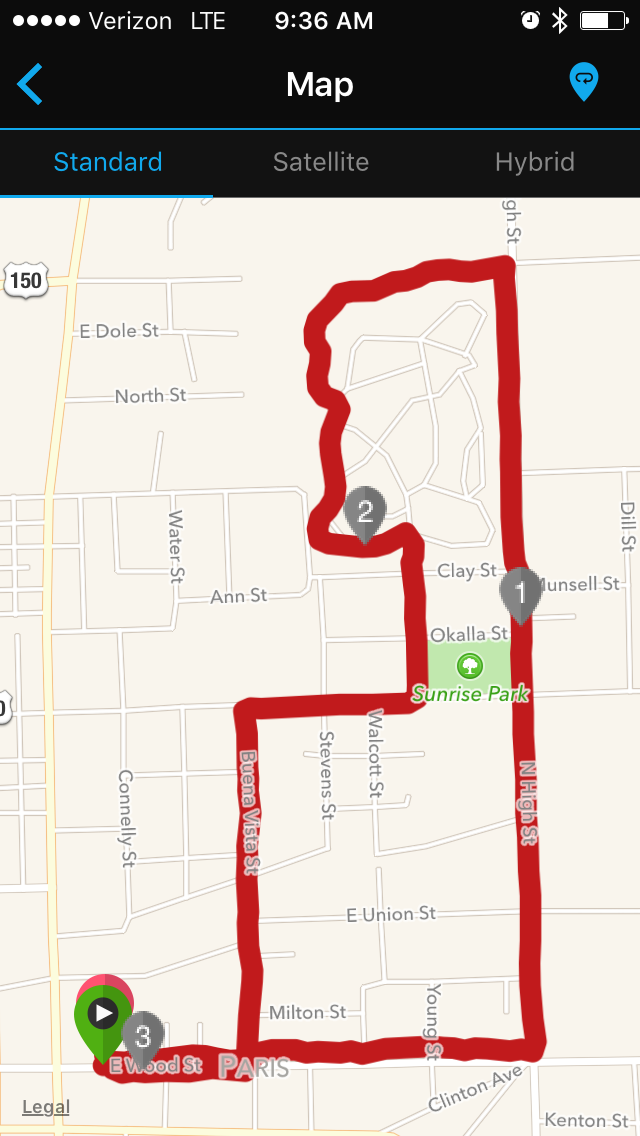Switch to the Hybrid map view
Image resolution: width=640 pixels, height=1136 pixels.
point(535,162)
